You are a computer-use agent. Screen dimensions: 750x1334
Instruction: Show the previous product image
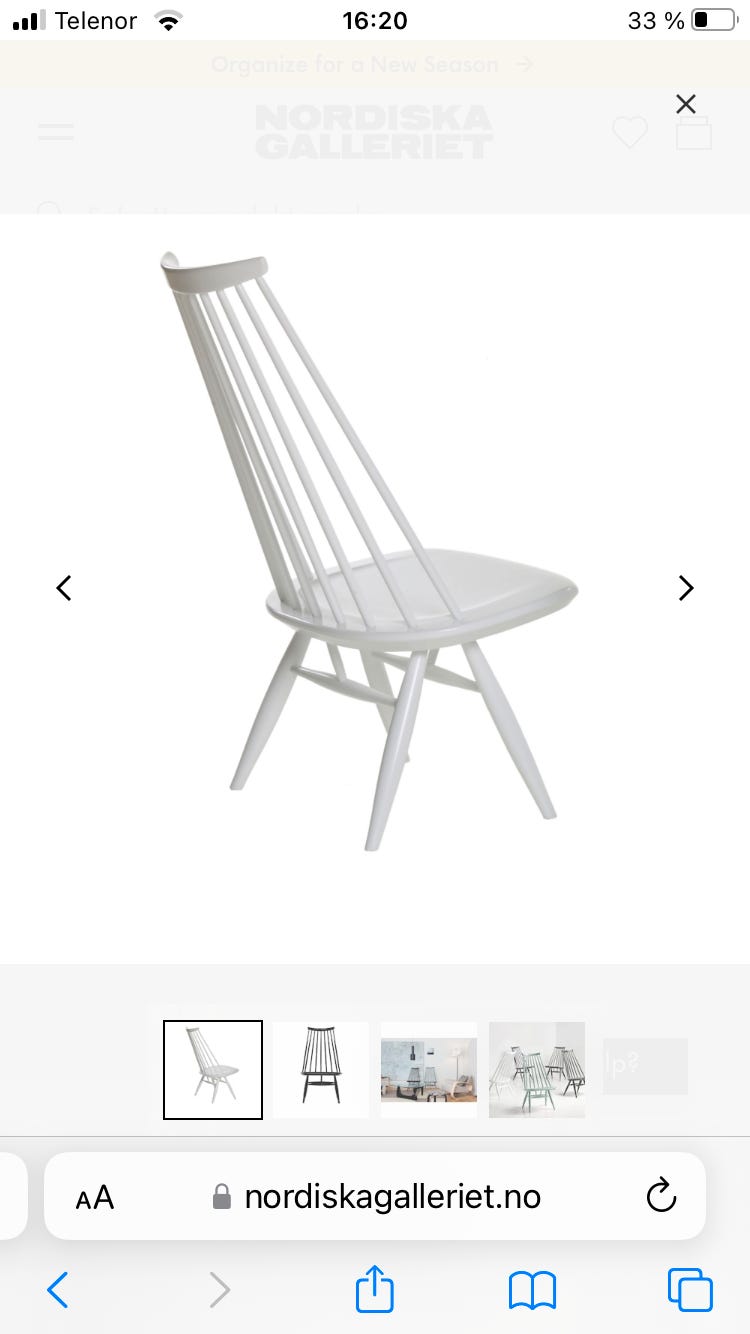tap(64, 587)
